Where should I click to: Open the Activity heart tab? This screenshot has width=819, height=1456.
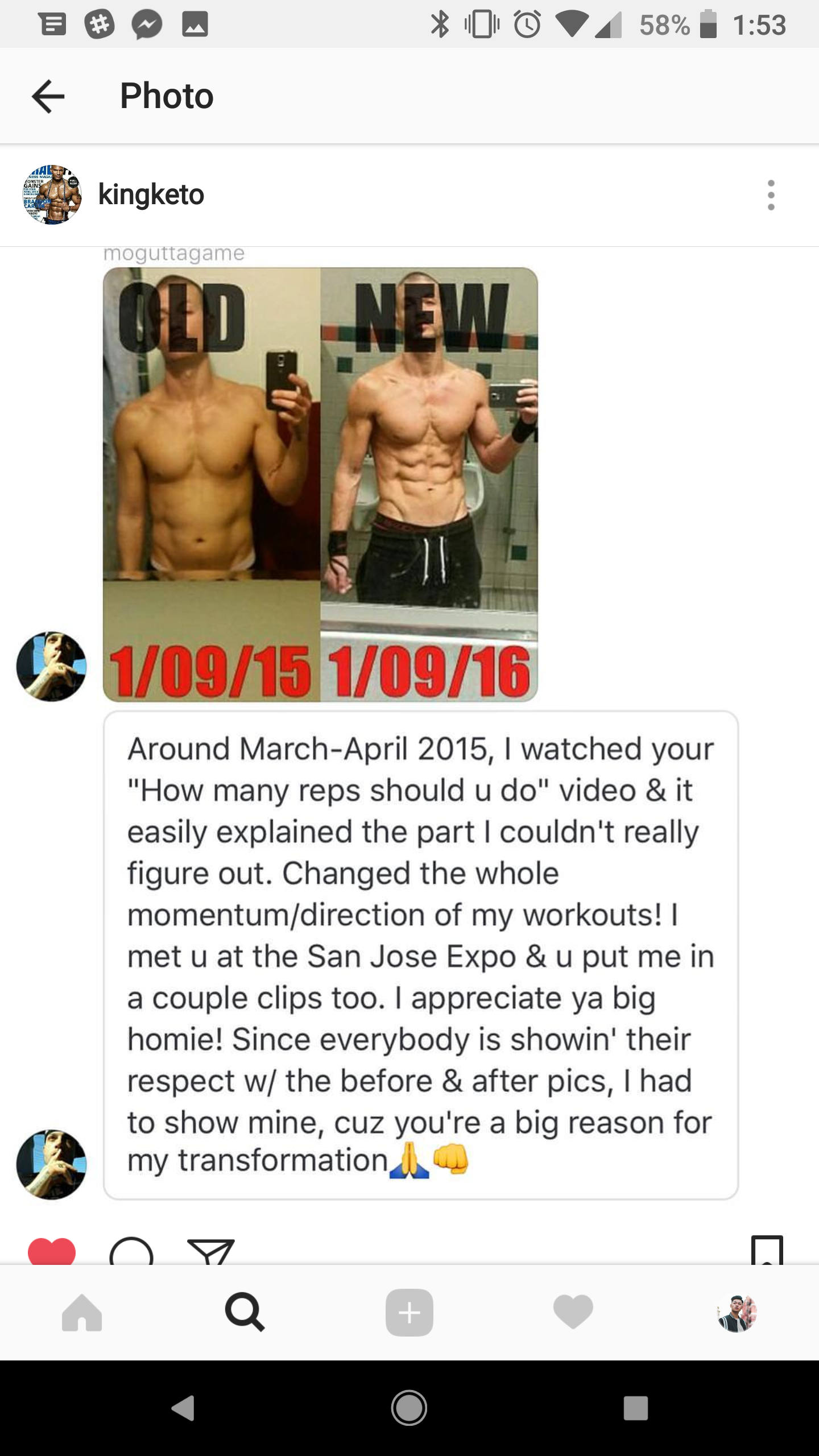tap(573, 1313)
